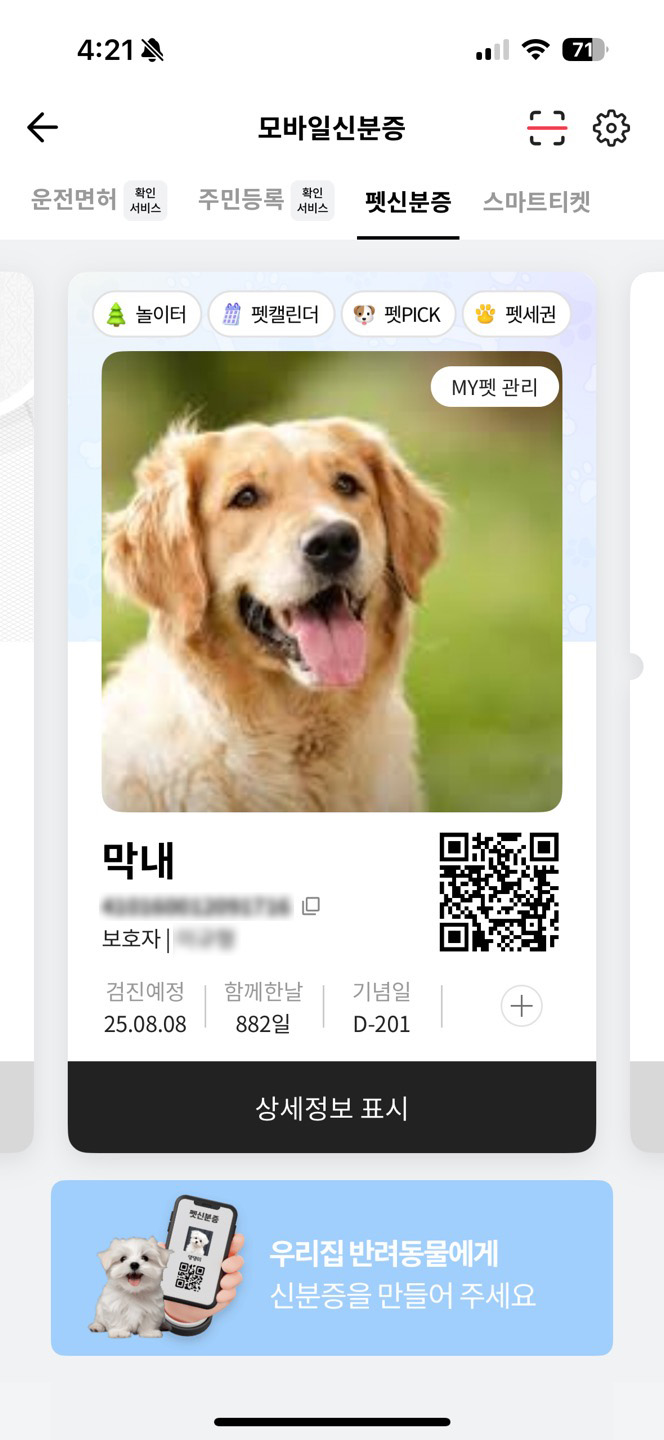664x1440 pixels.
Task: Switch to the 스마트티켓 tab
Action: point(537,202)
